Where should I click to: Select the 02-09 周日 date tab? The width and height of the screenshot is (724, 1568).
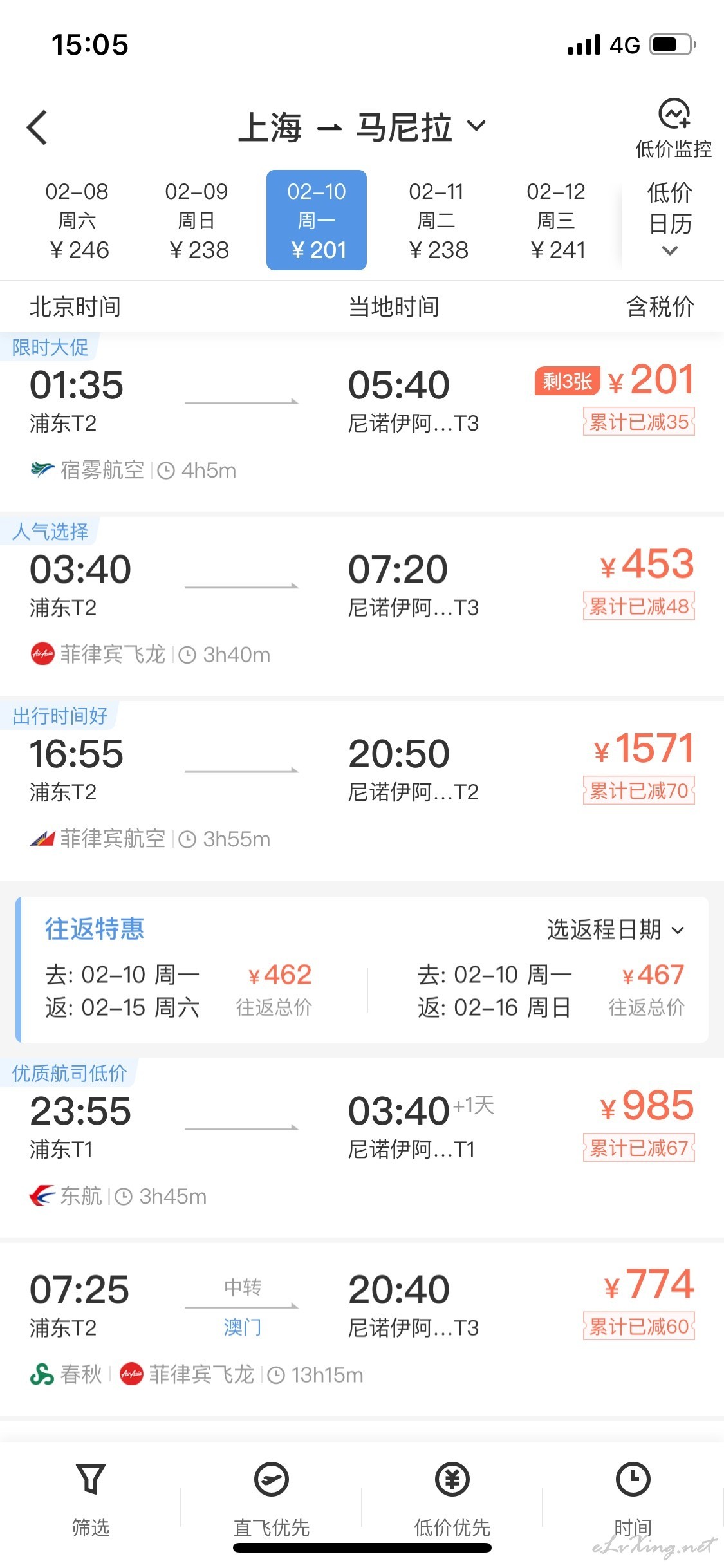pyautogui.click(x=197, y=220)
